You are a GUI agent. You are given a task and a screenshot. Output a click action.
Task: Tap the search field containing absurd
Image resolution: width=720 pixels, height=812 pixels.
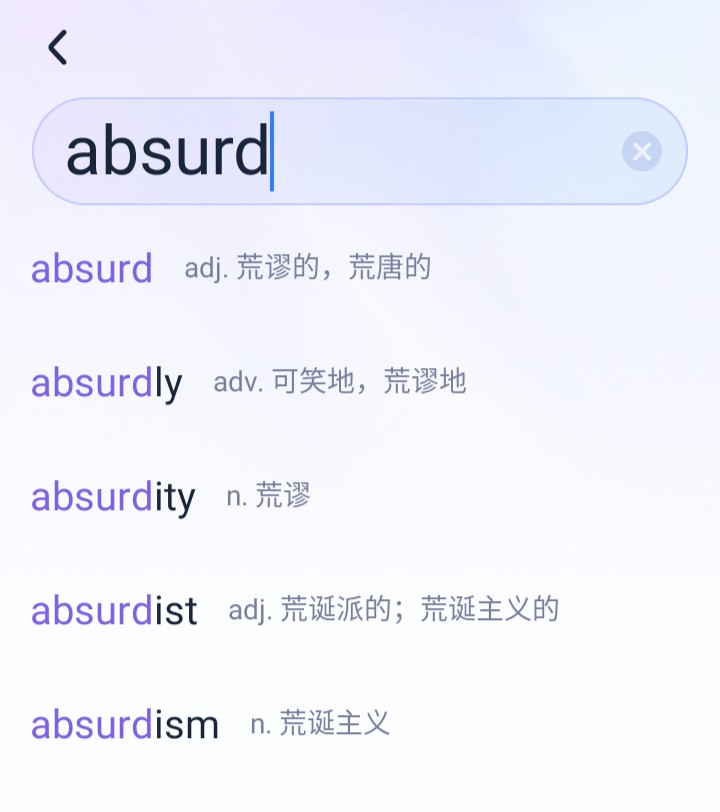tap(360, 151)
